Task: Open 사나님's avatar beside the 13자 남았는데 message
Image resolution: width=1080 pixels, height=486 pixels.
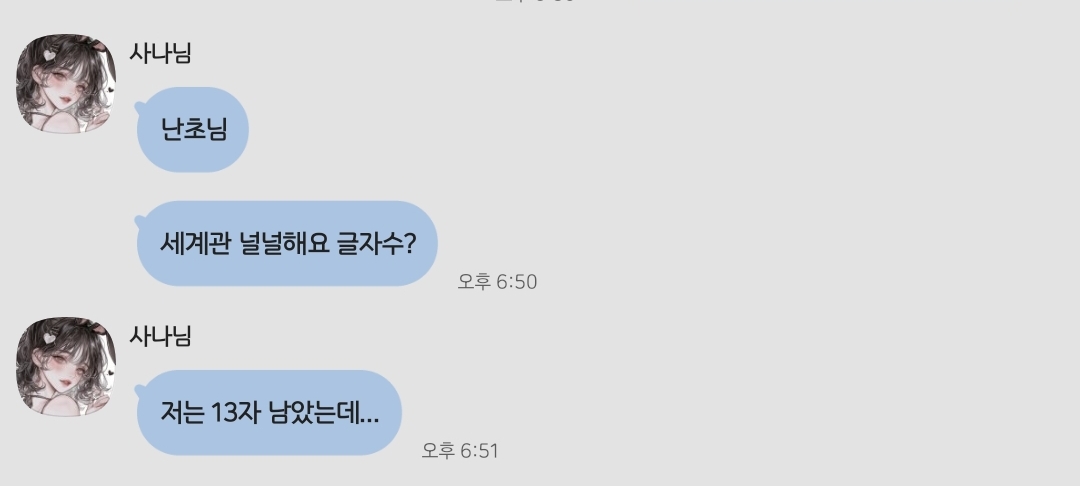Action: [66, 366]
